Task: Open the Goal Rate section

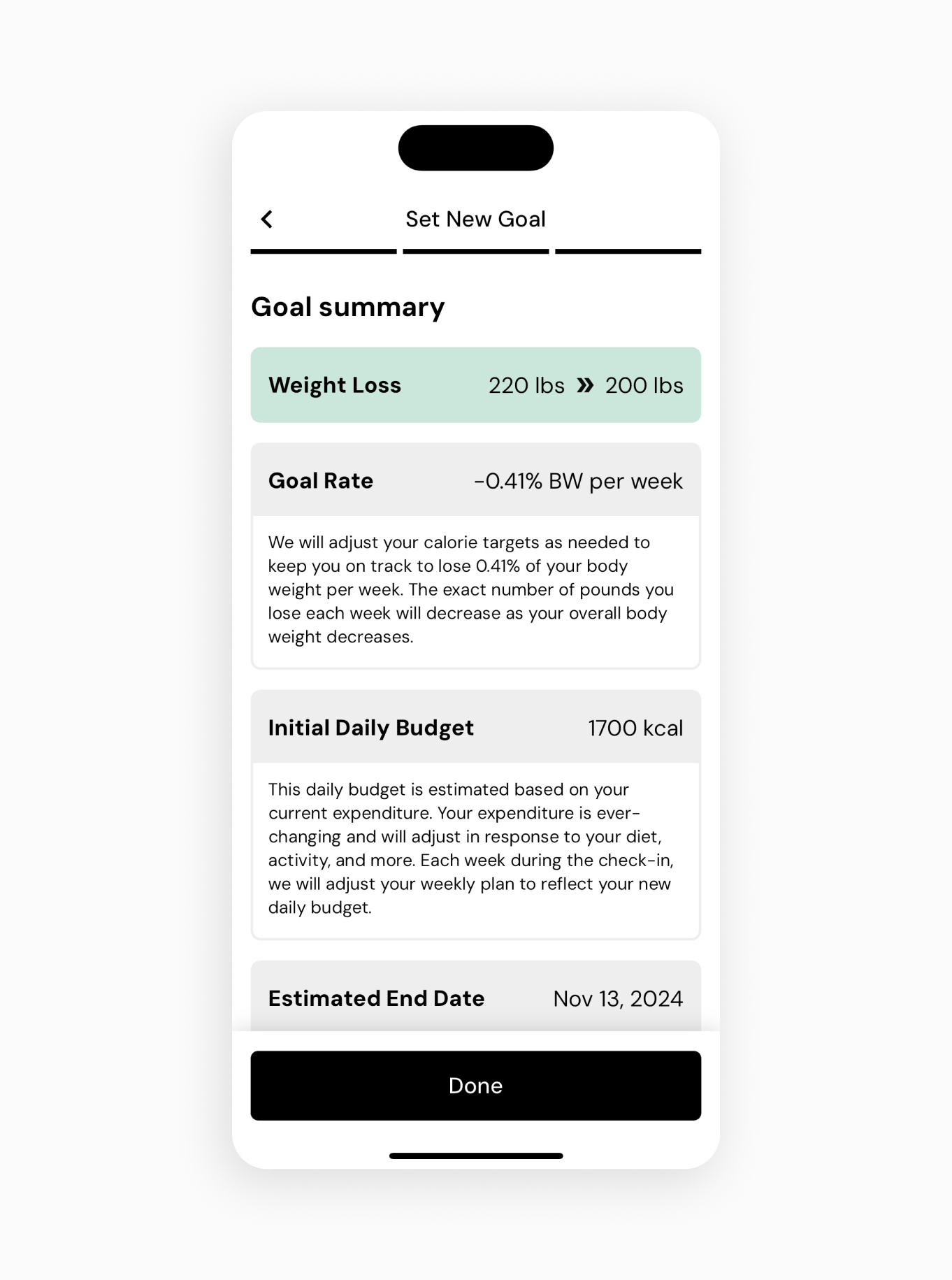Action: coord(475,480)
